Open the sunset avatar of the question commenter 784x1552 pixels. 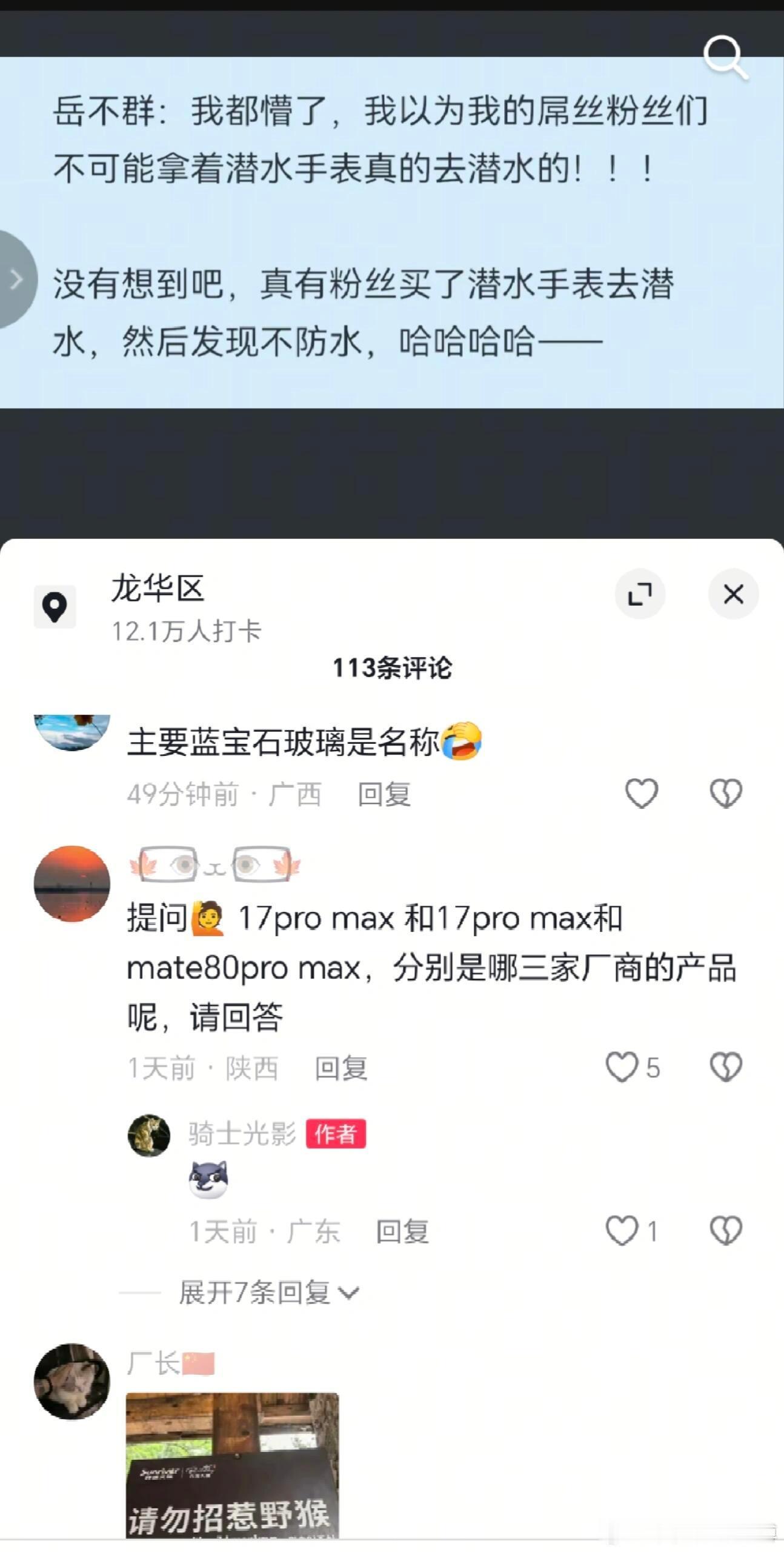pyautogui.click(x=73, y=883)
